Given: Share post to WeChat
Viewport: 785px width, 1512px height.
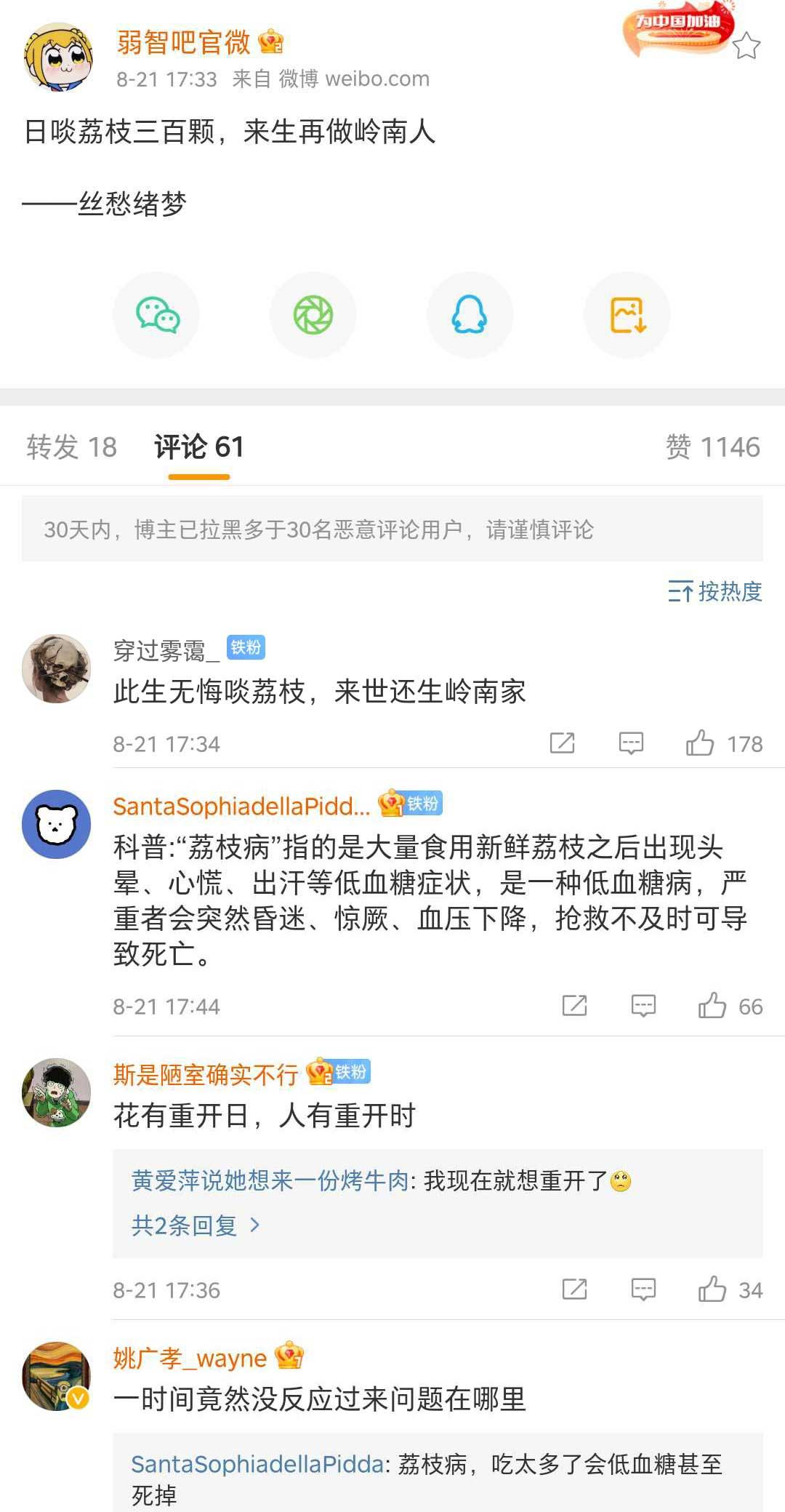Looking at the screenshot, I should coord(157,315).
